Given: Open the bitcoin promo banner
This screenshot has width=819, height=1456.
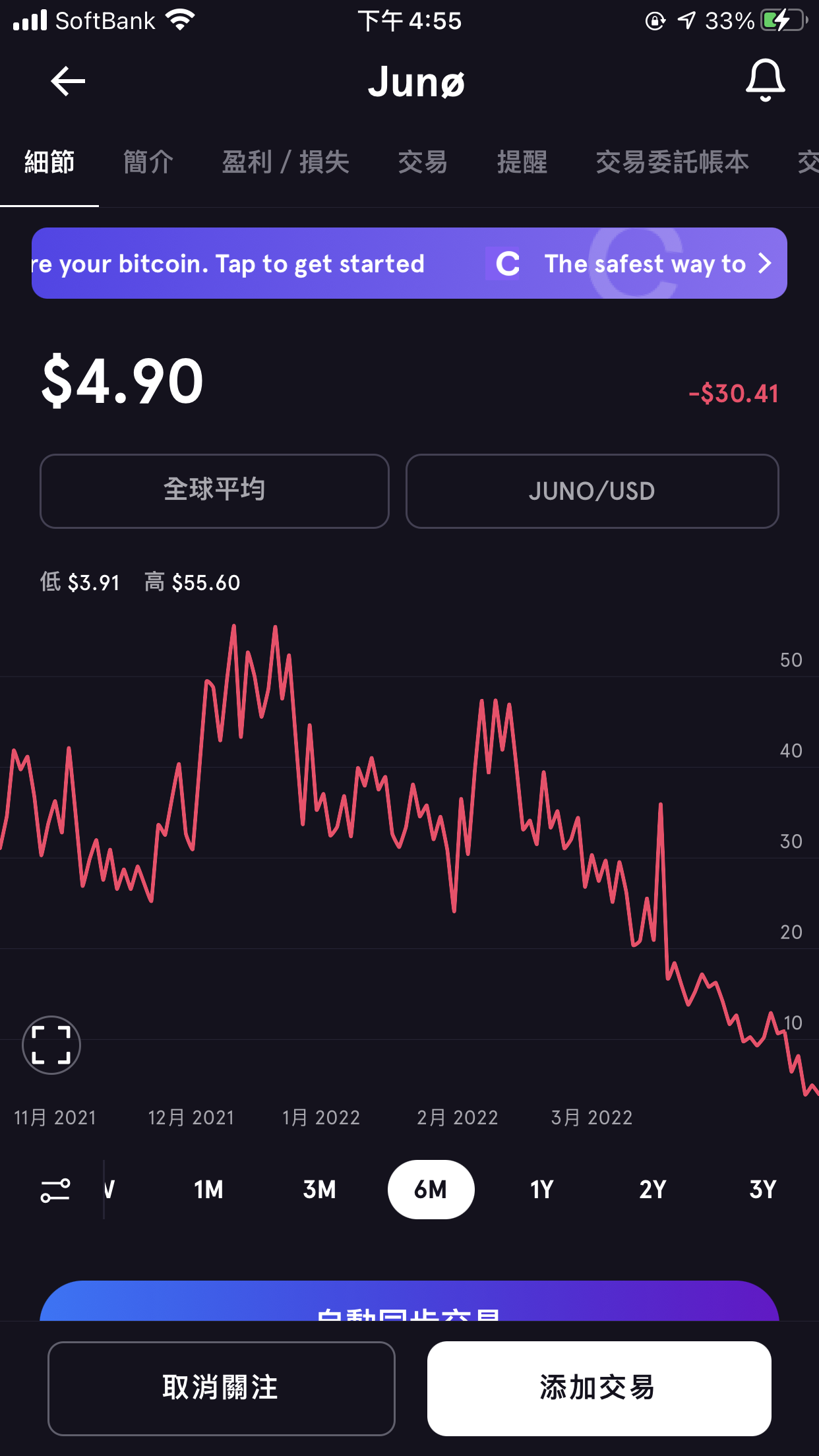Looking at the screenshot, I should 409,263.
